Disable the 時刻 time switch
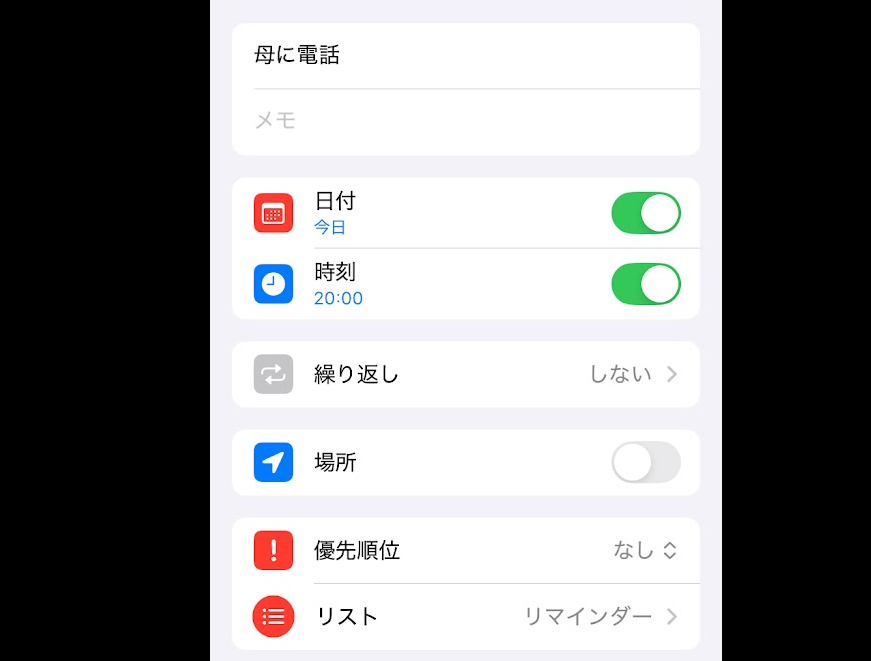Screen dimensions: 871x661 645,284
